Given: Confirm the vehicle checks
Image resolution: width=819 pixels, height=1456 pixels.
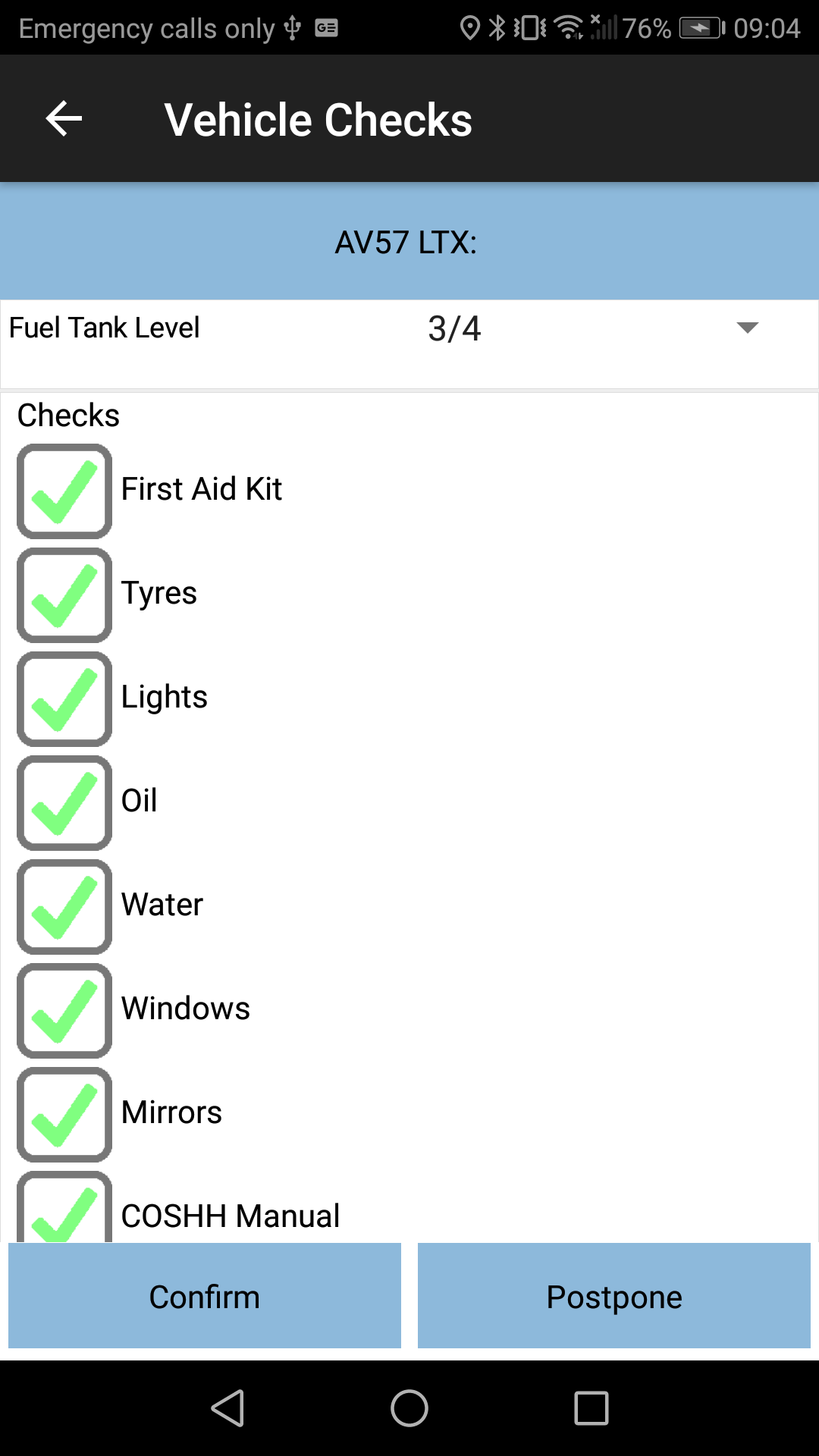Looking at the screenshot, I should click(205, 1296).
